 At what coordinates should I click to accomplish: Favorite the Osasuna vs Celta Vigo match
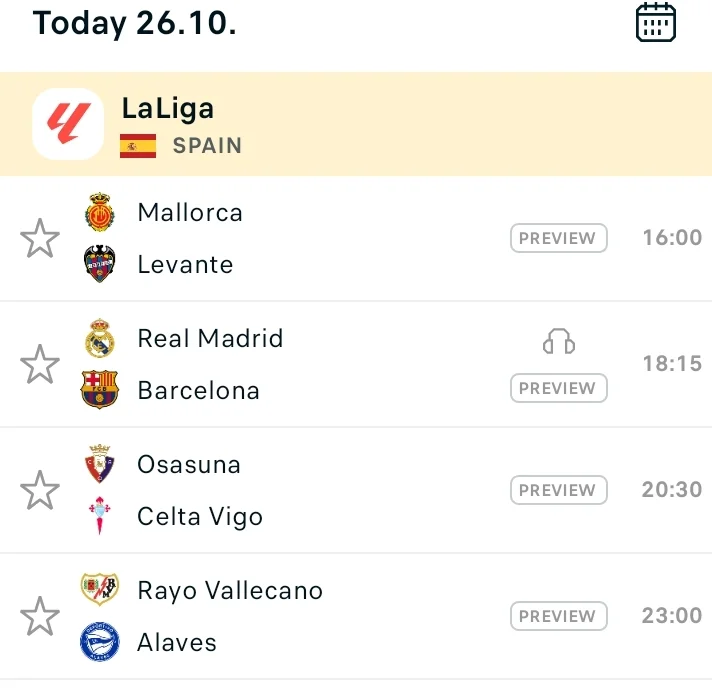click(x=40, y=491)
